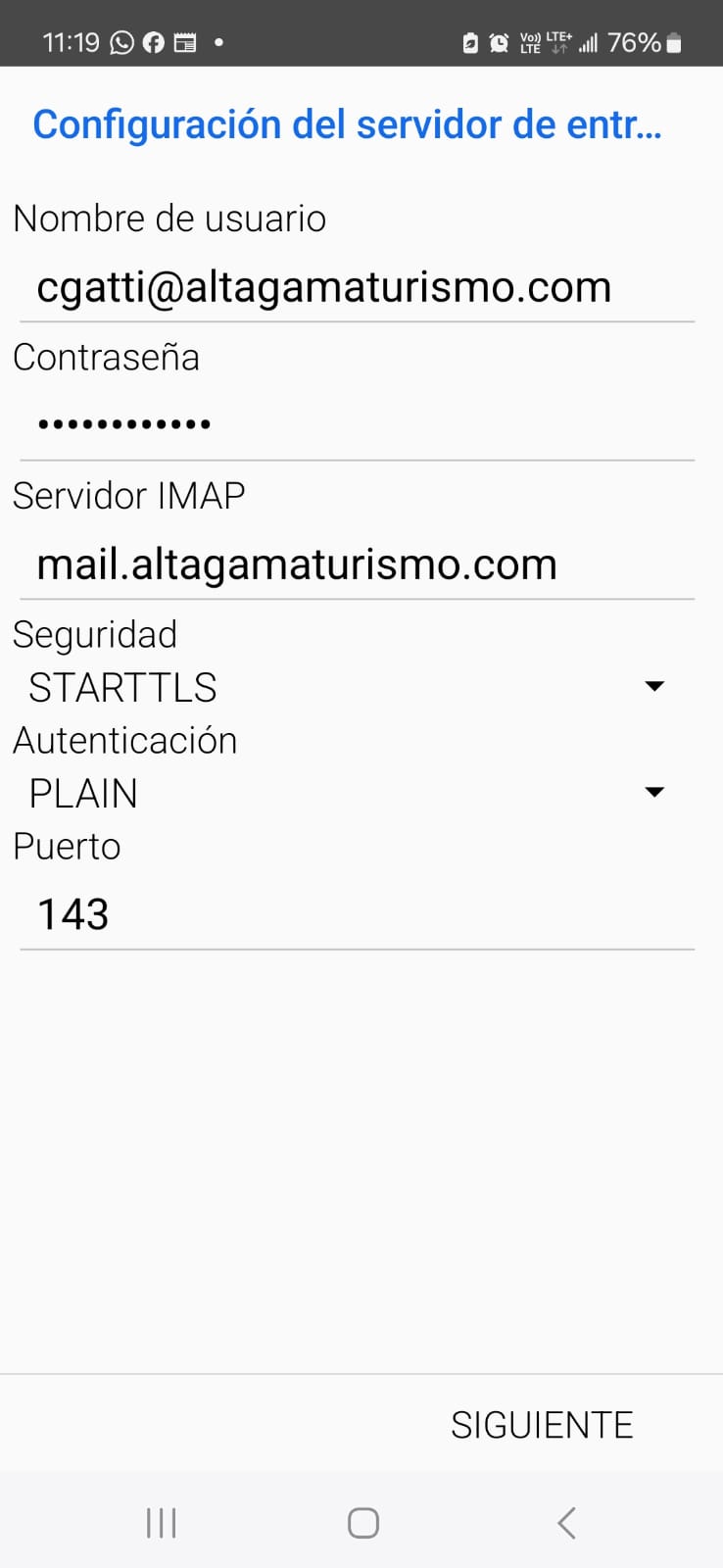This screenshot has height=1568, width=723.
Task: Edit the Puerto field showing 143
Action: (357, 914)
